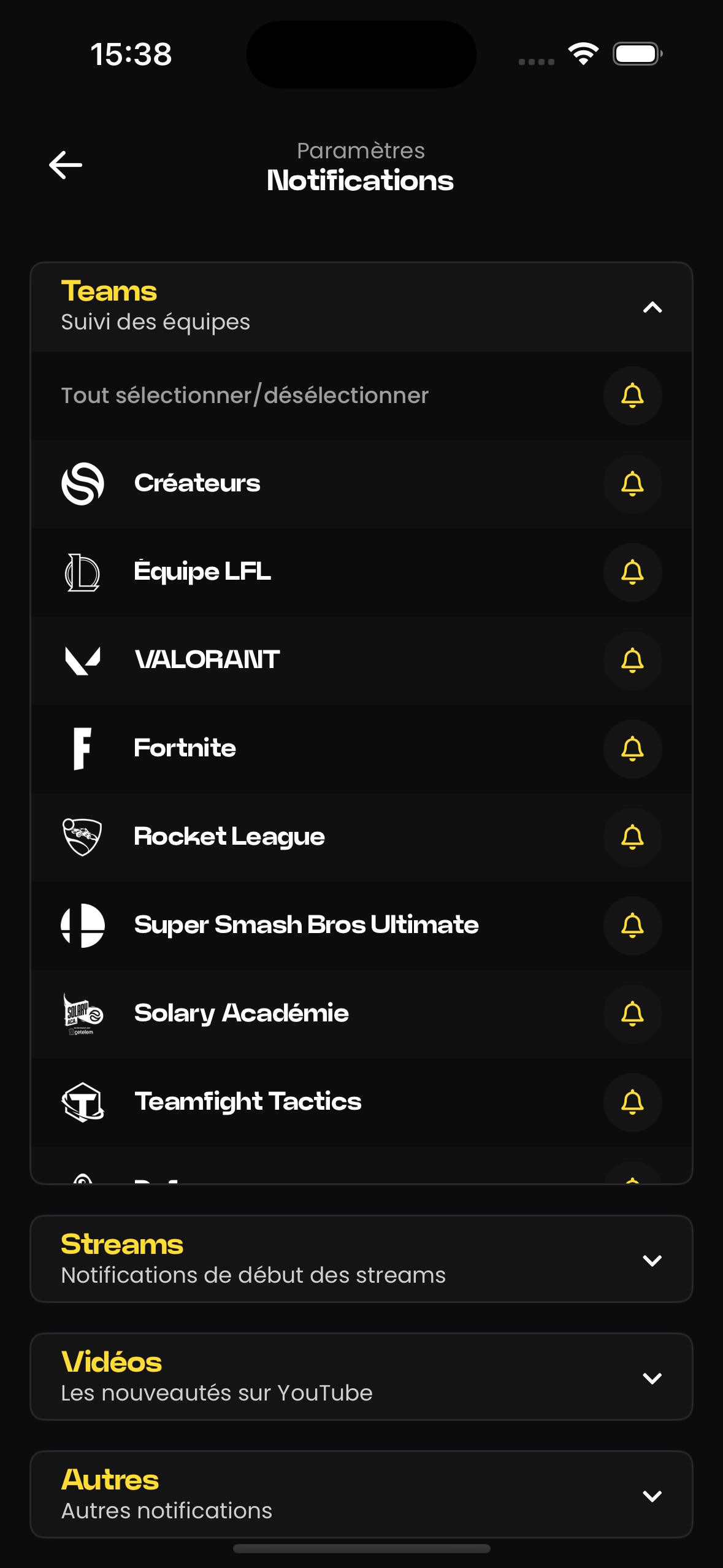Toggle notifications bell for Créateurs
Image resolution: width=723 pixels, height=1568 pixels.
click(x=632, y=484)
